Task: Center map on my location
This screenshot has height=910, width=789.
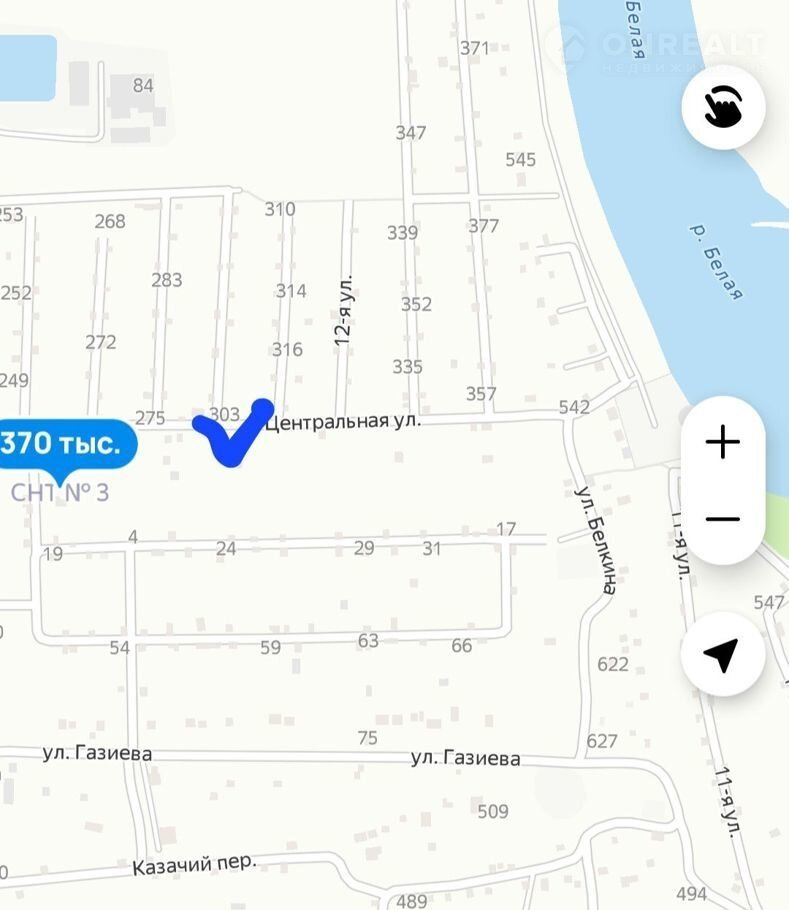Action: pyautogui.click(x=722, y=656)
